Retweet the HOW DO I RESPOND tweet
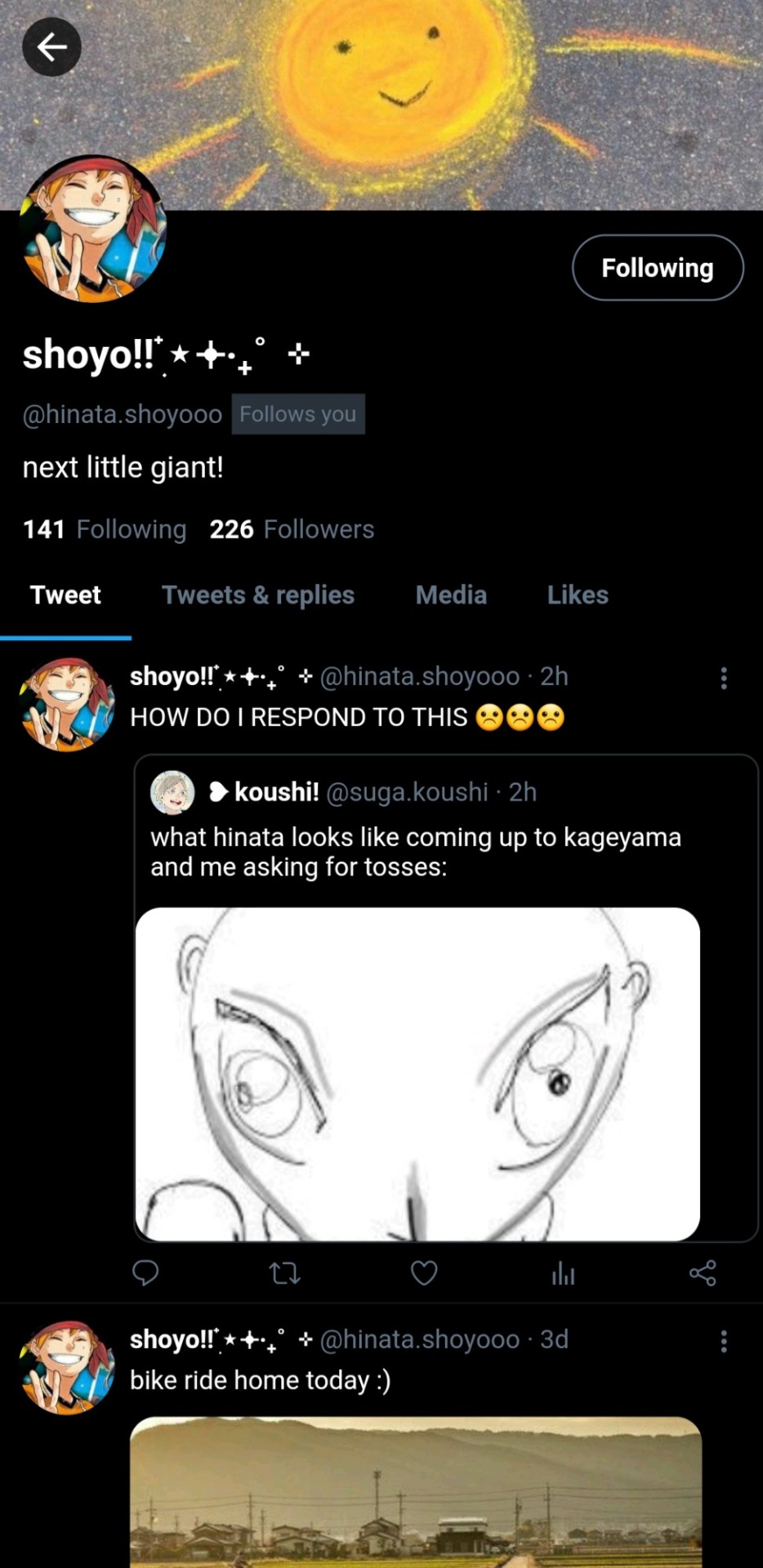The image size is (763, 1568). tap(285, 1272)
